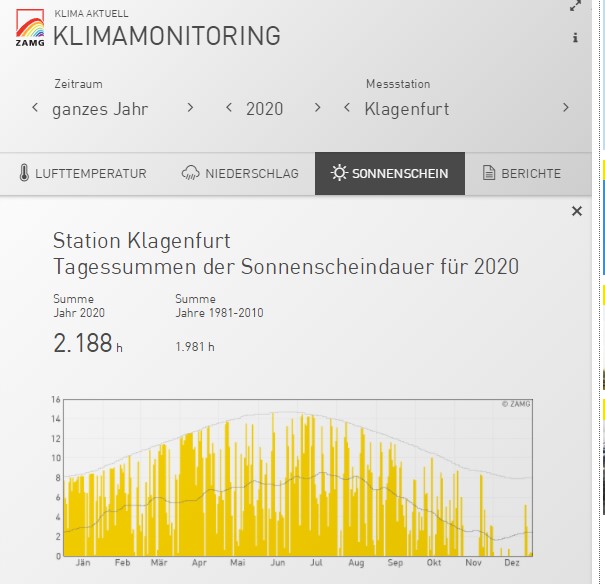Open the Niederschlag tab
The height and width of the screenshot is (584, 605).
click(x=240, y=173)
